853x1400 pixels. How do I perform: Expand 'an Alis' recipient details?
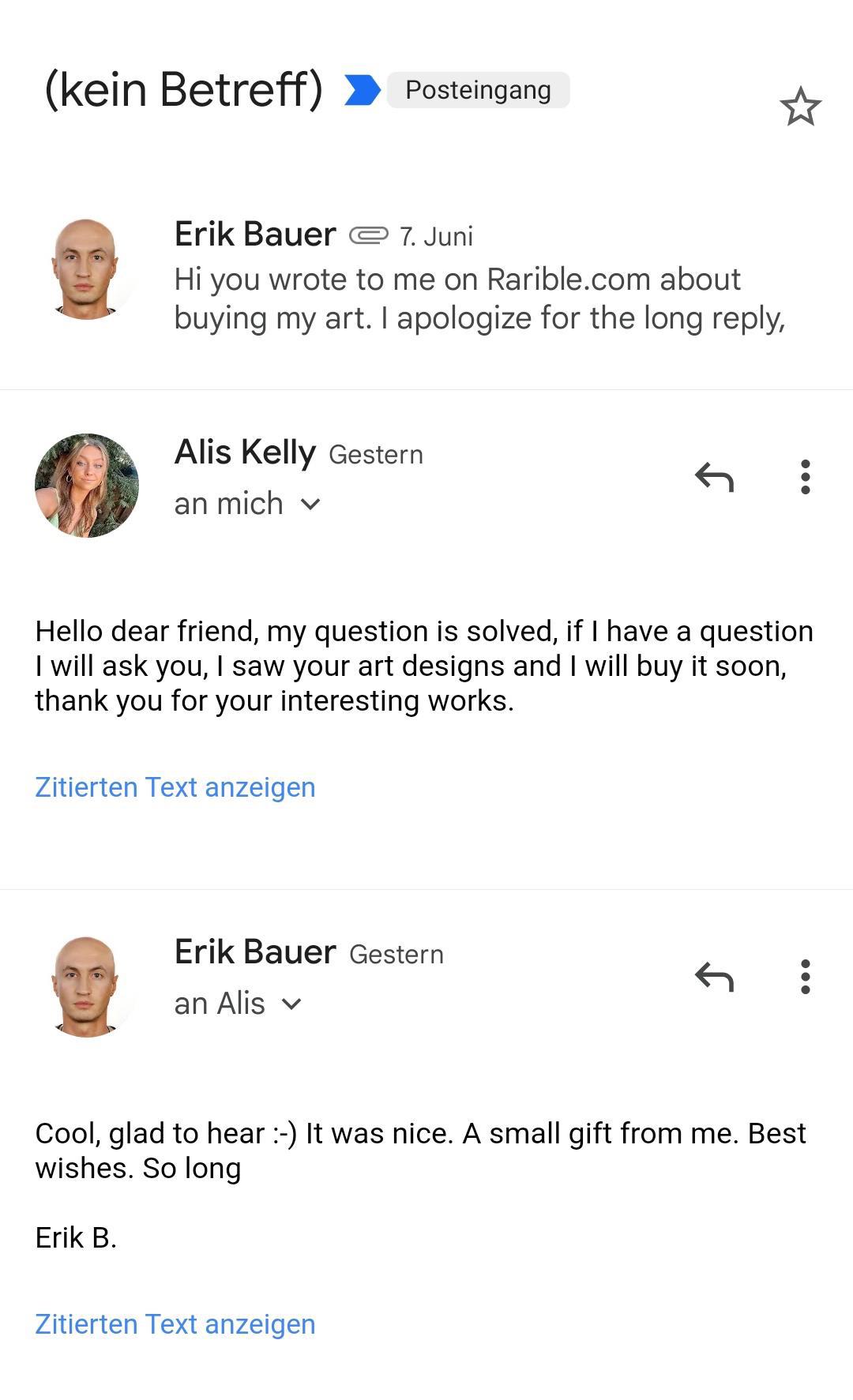point(291,1004)
